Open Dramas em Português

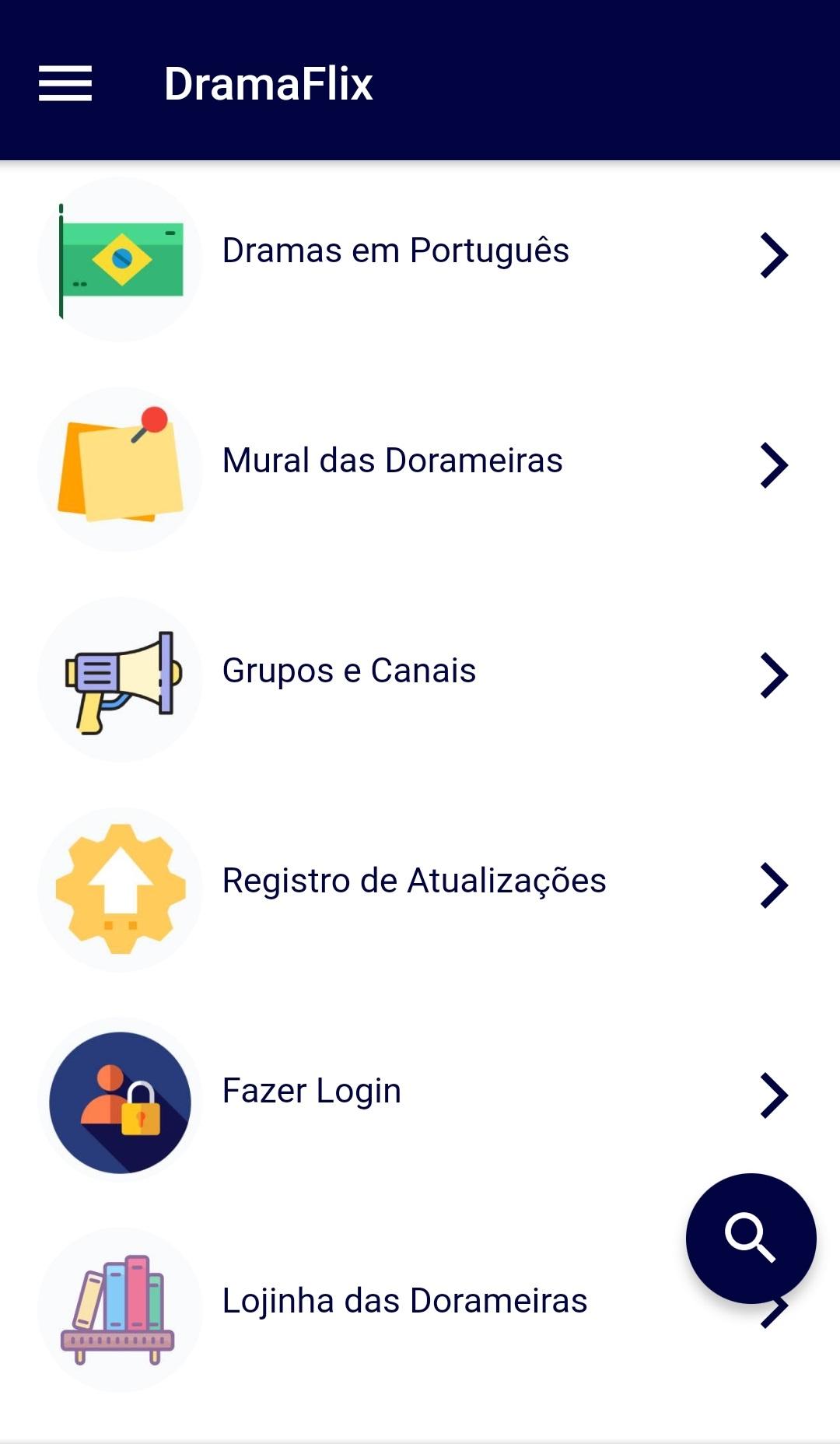(x=395, y=251)
